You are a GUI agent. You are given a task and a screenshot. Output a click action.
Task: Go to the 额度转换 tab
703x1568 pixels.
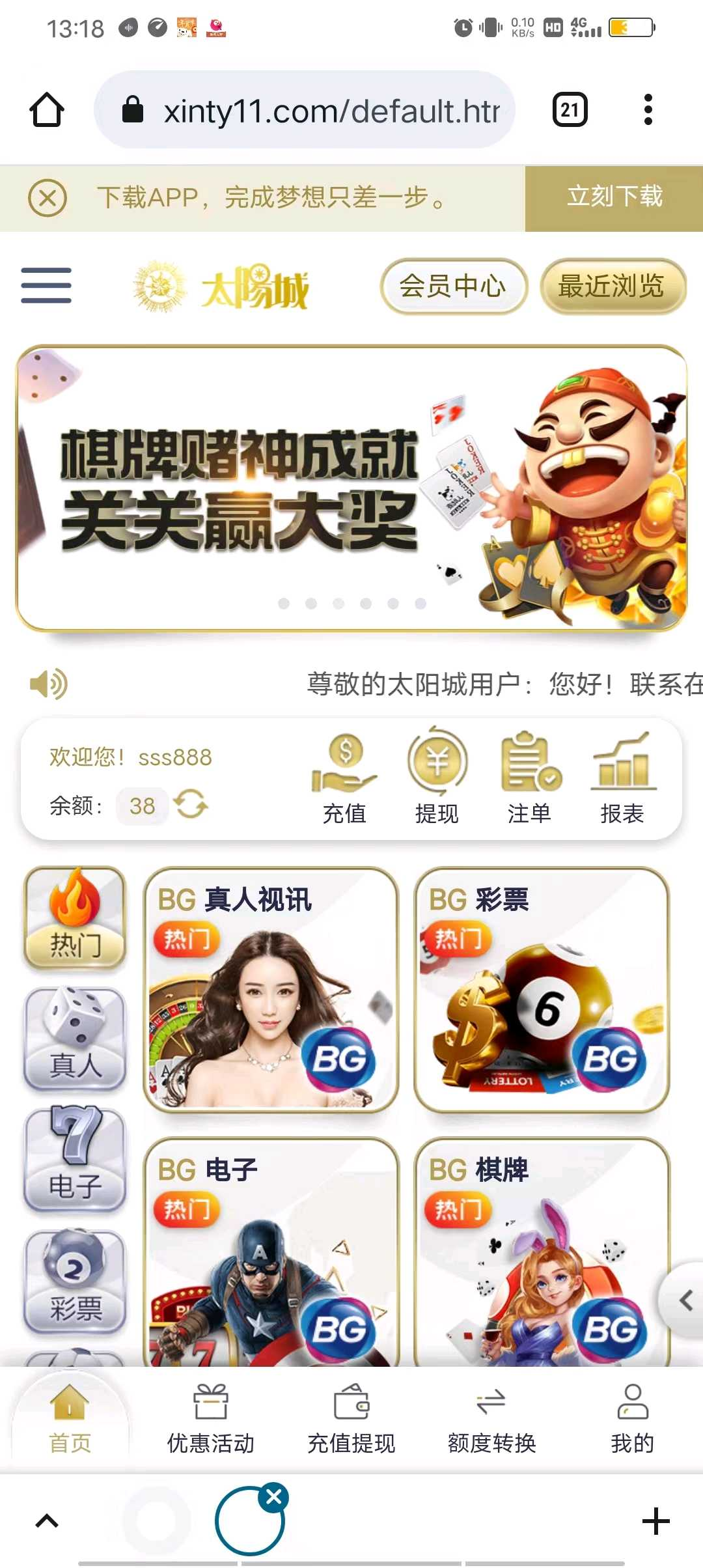coord(492,1420)
